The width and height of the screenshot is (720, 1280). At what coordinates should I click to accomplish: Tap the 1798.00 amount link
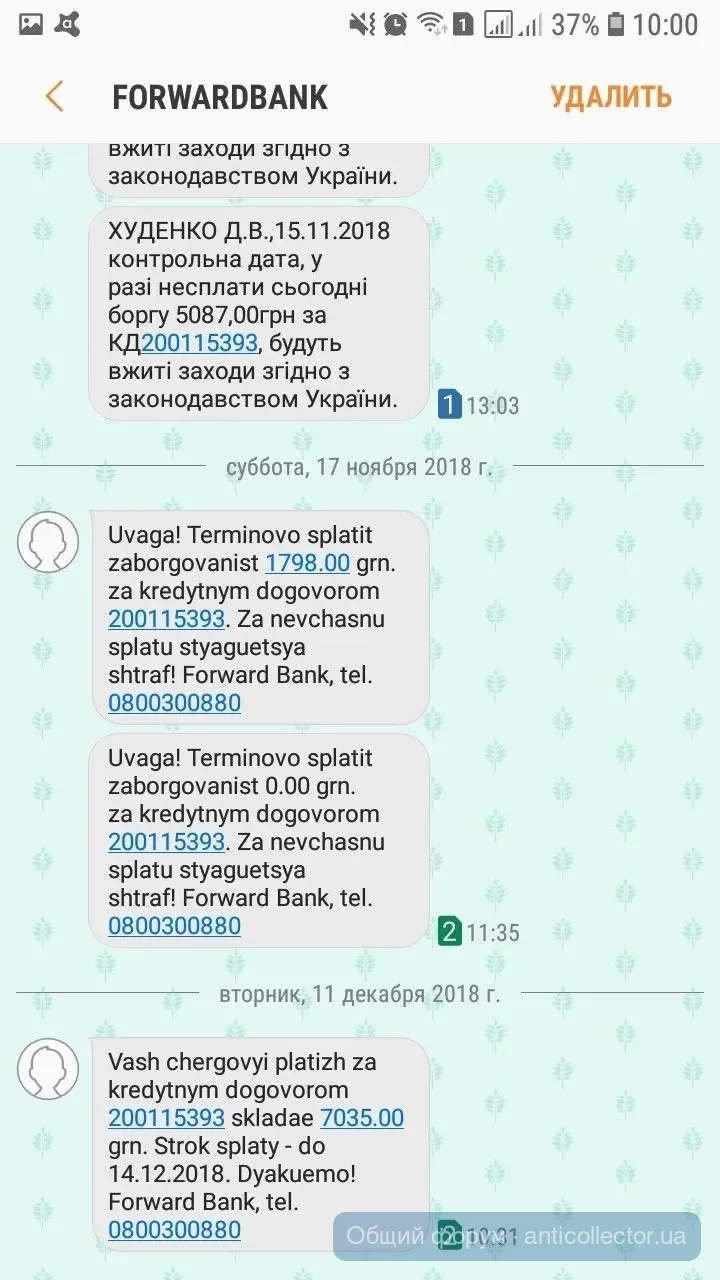[307, 563]
